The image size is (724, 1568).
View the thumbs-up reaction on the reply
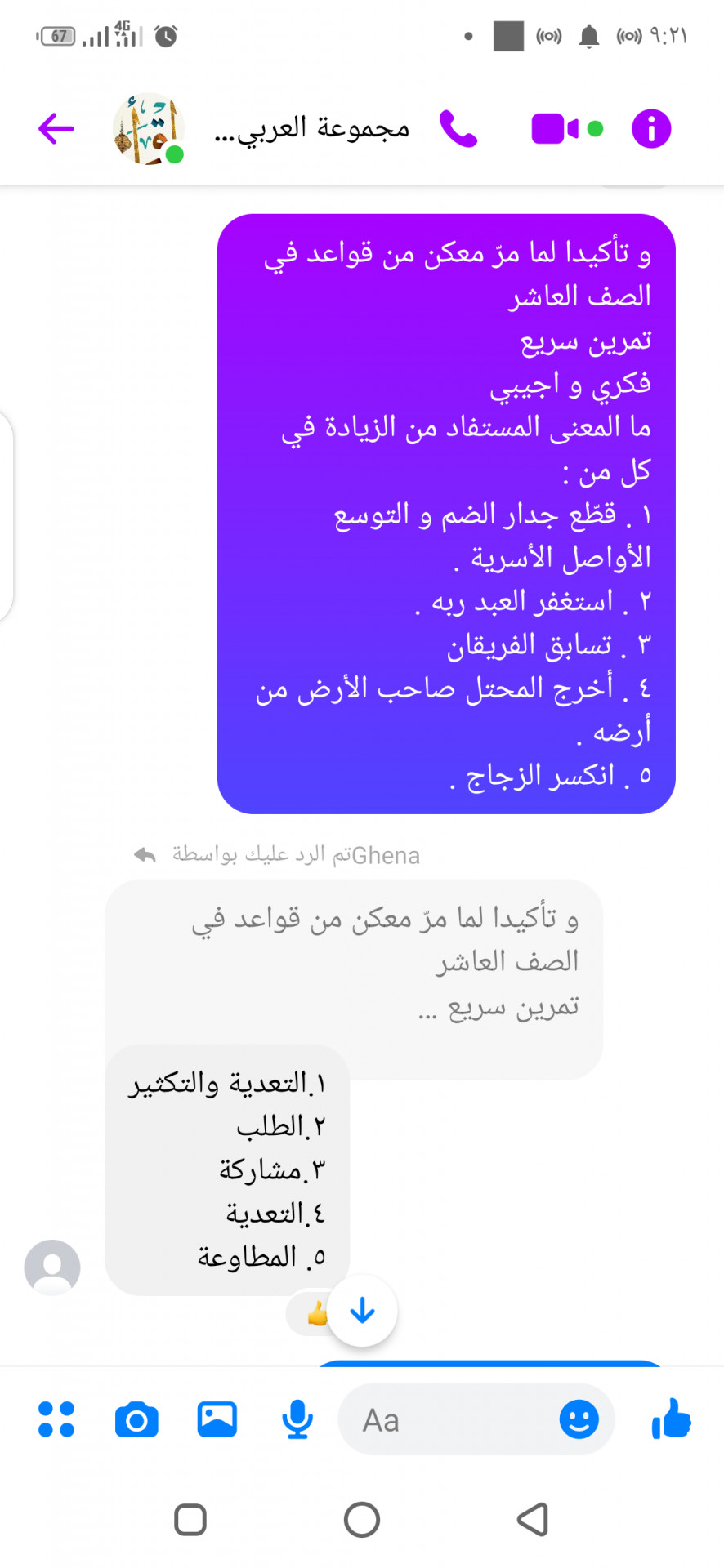pyautogui.click(x=313, y=1313)
